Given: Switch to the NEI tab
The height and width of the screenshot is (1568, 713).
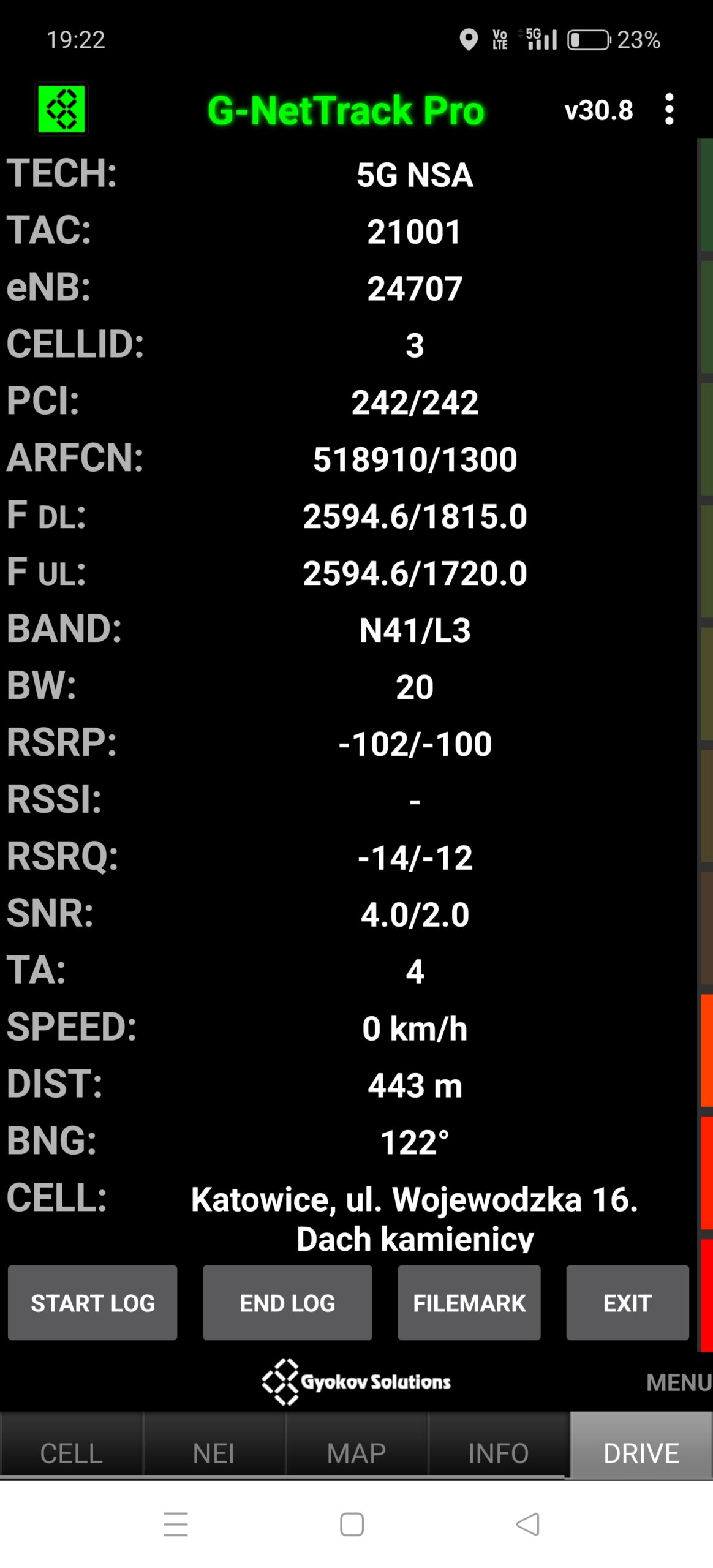Looking at the screenshot, I should (x=213, y=1452).
